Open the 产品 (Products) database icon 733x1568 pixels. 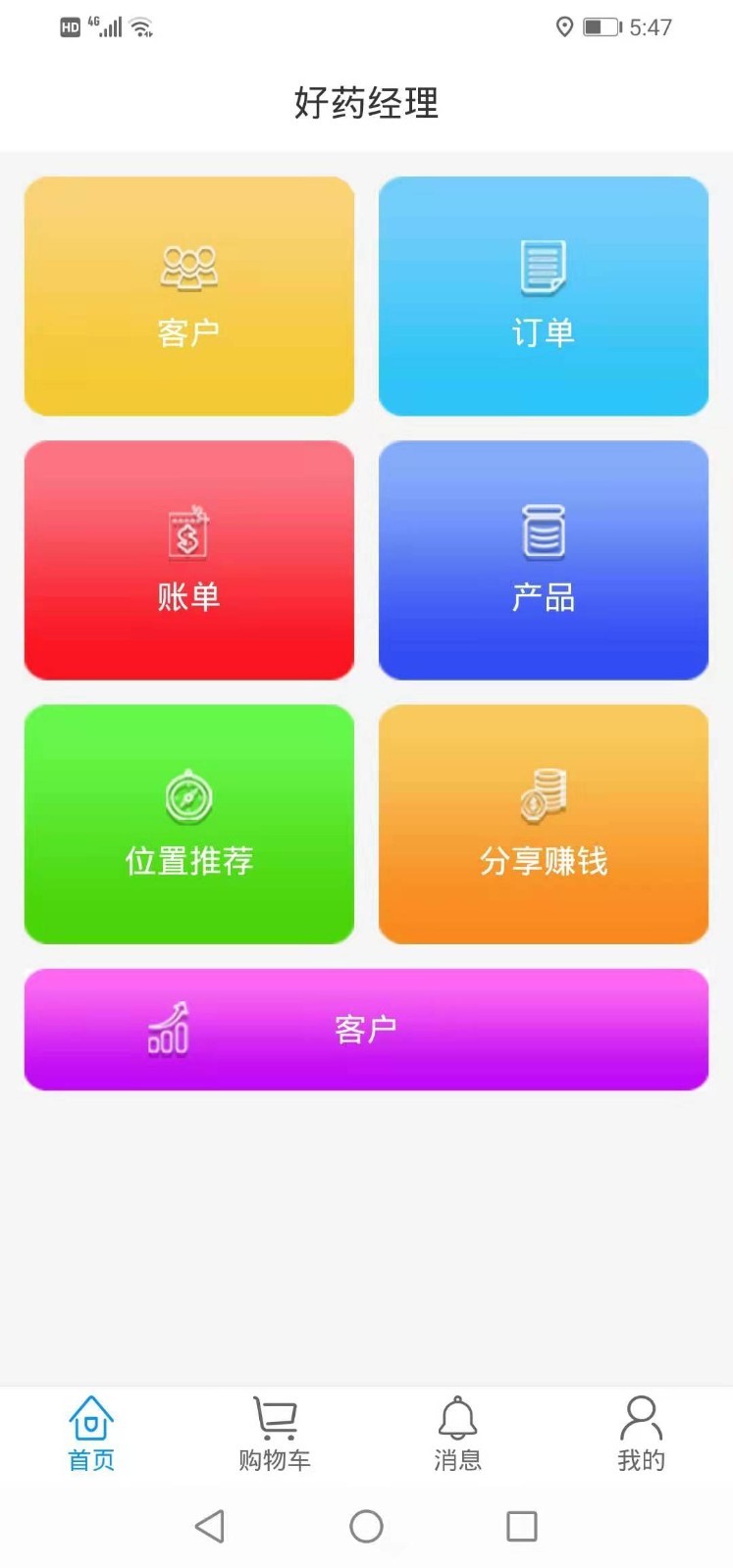click(544, 531)
